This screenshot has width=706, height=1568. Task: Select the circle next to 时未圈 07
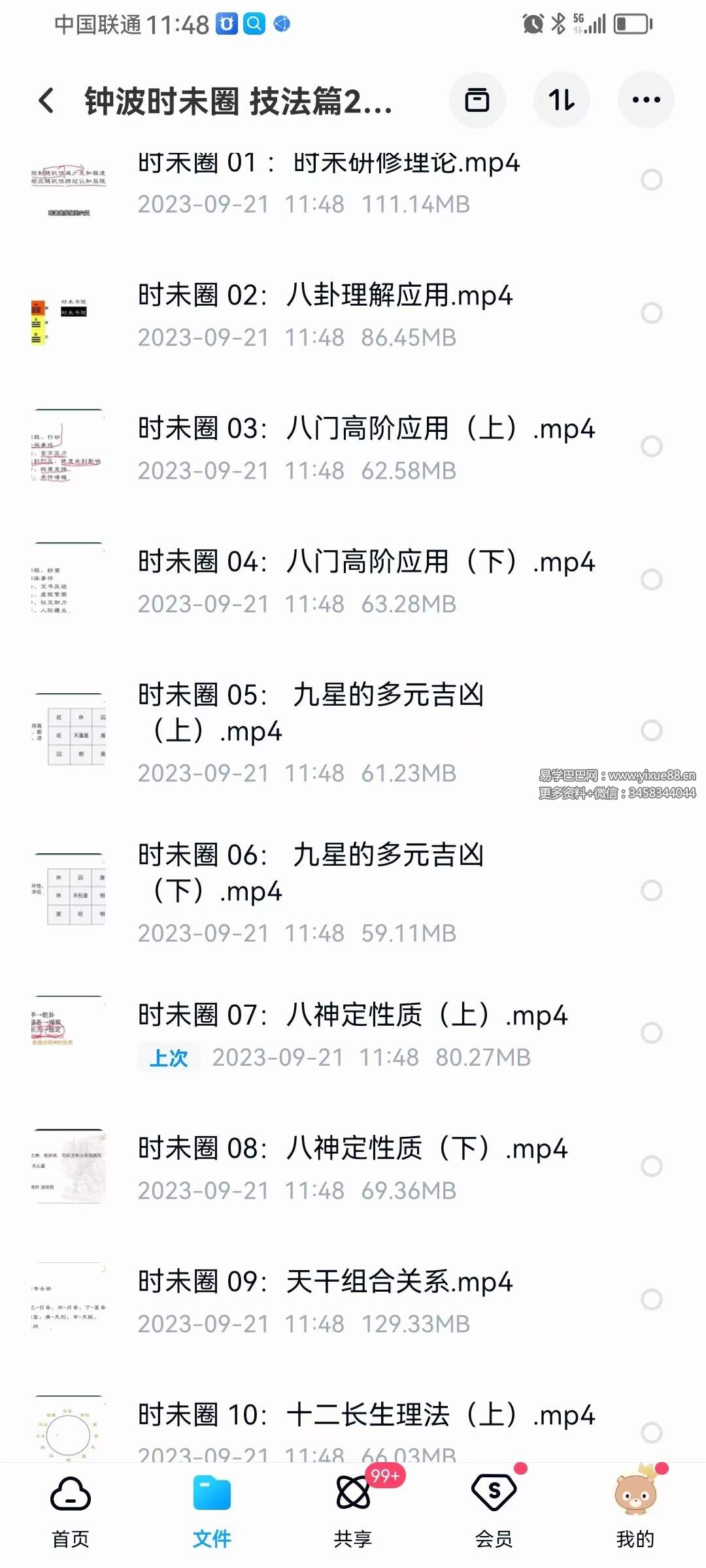coord(652,1030)
